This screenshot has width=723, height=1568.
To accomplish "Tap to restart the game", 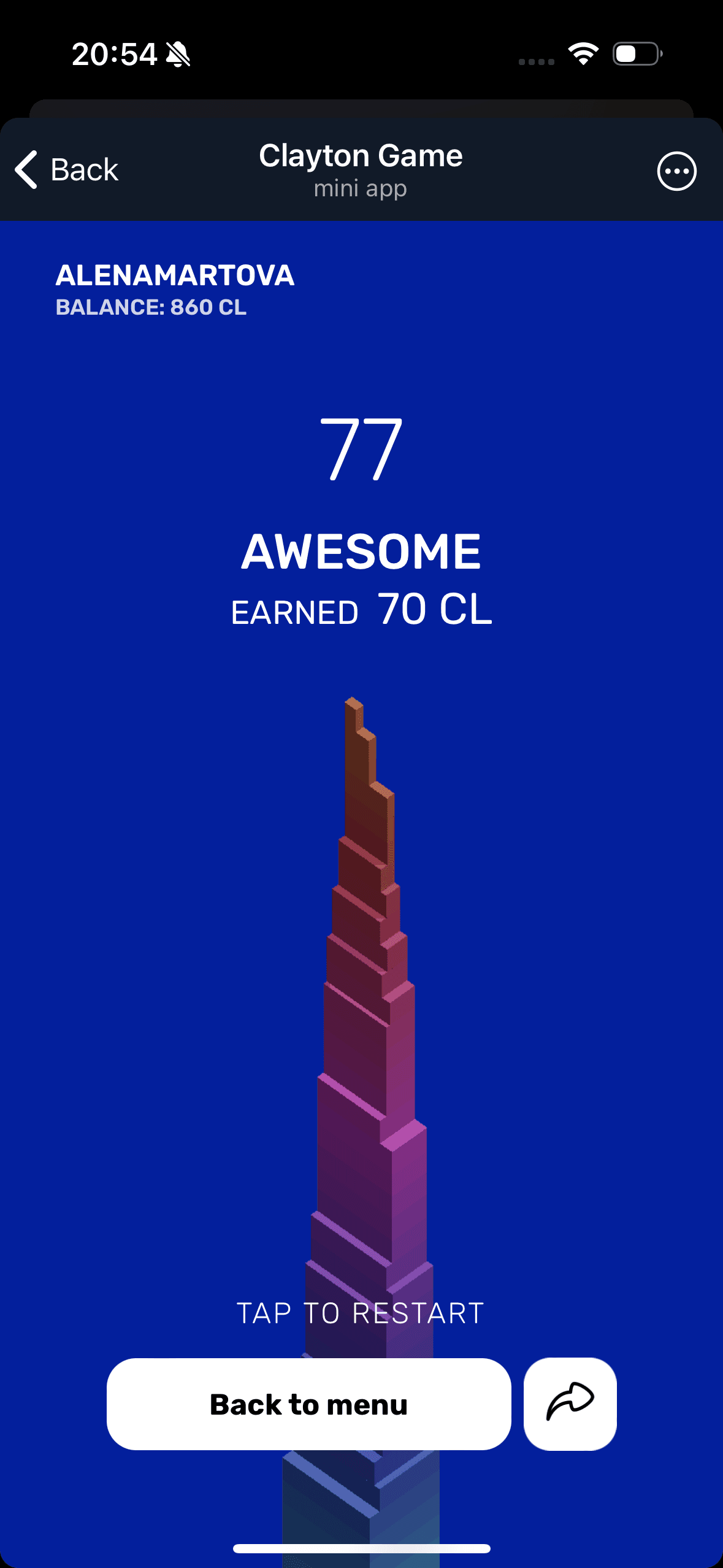I will point(361,1313).
